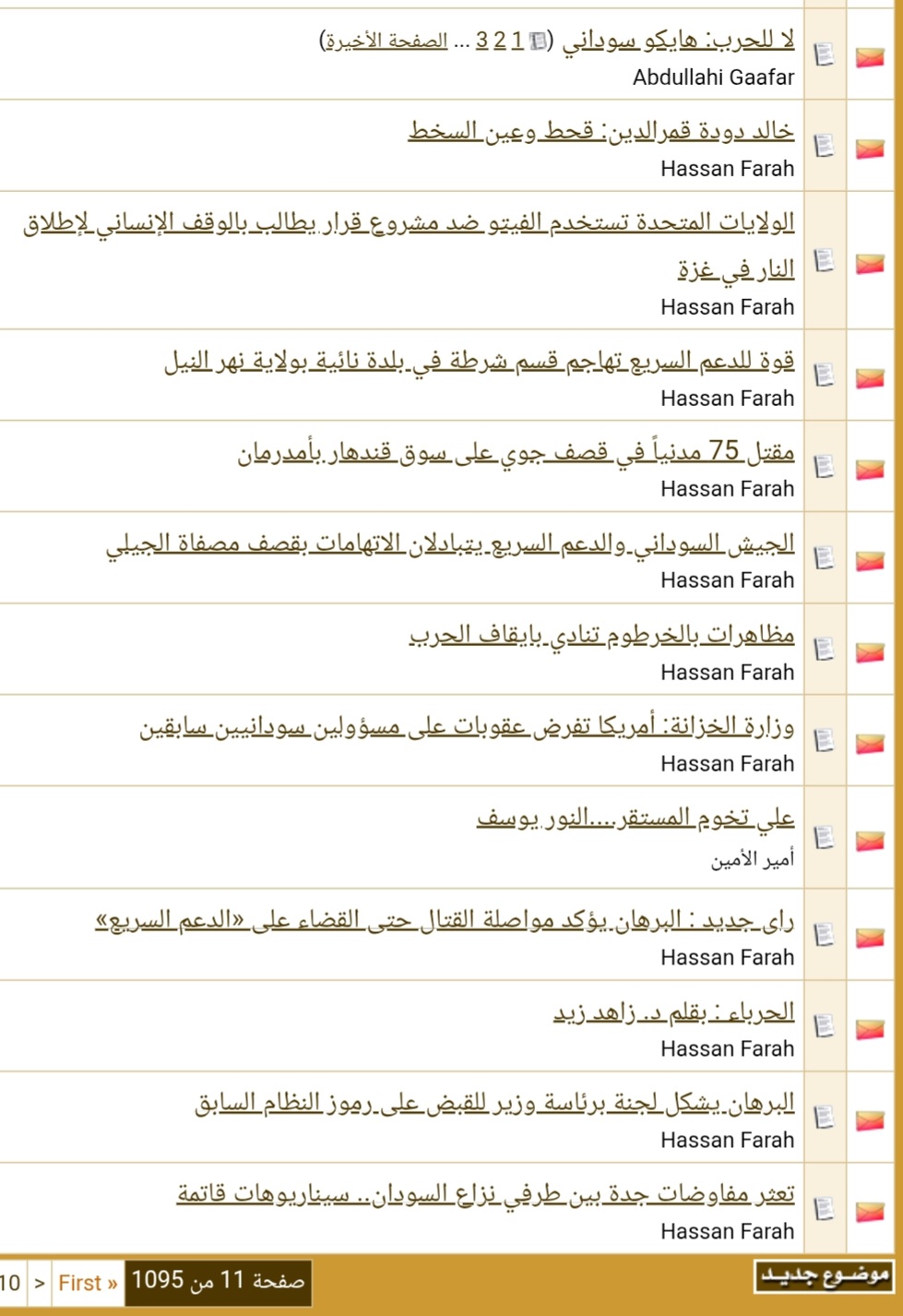903x1316 pixels.
Task: Open page 3 of the هايكو سوداني thread
Action: pyautogui.click(x=481, y=41)
